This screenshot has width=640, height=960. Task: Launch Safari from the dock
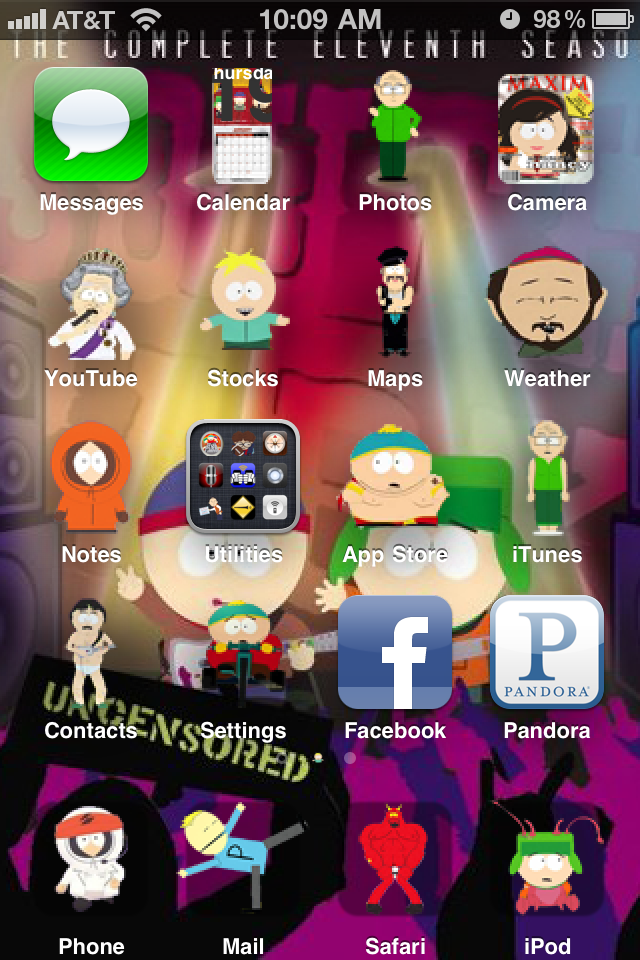[x=395, y=860]
